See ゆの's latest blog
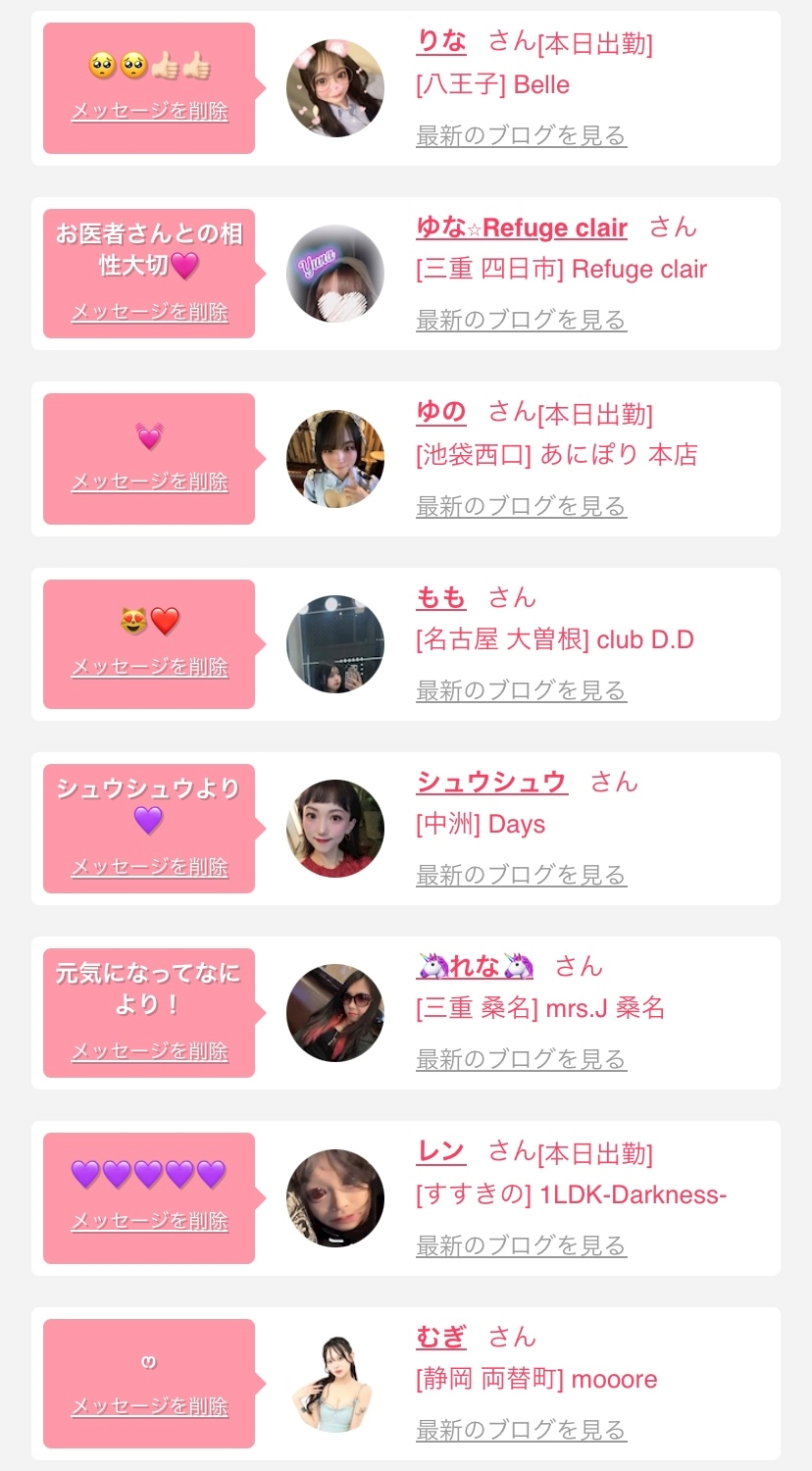 point(521,507)
